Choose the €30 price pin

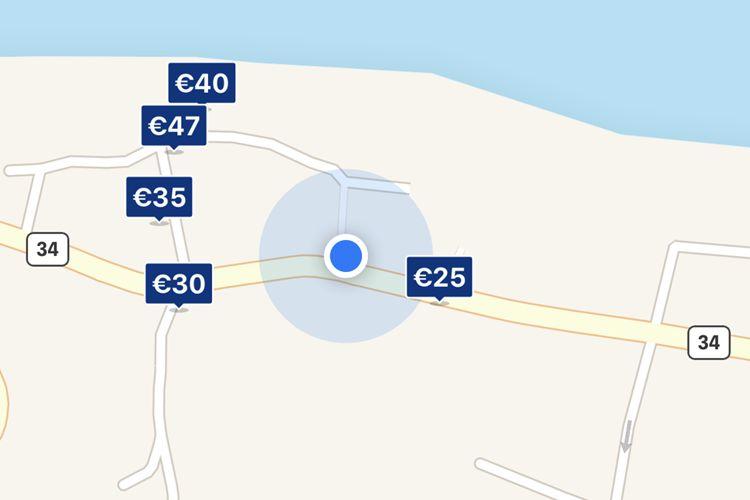point(179,284)
